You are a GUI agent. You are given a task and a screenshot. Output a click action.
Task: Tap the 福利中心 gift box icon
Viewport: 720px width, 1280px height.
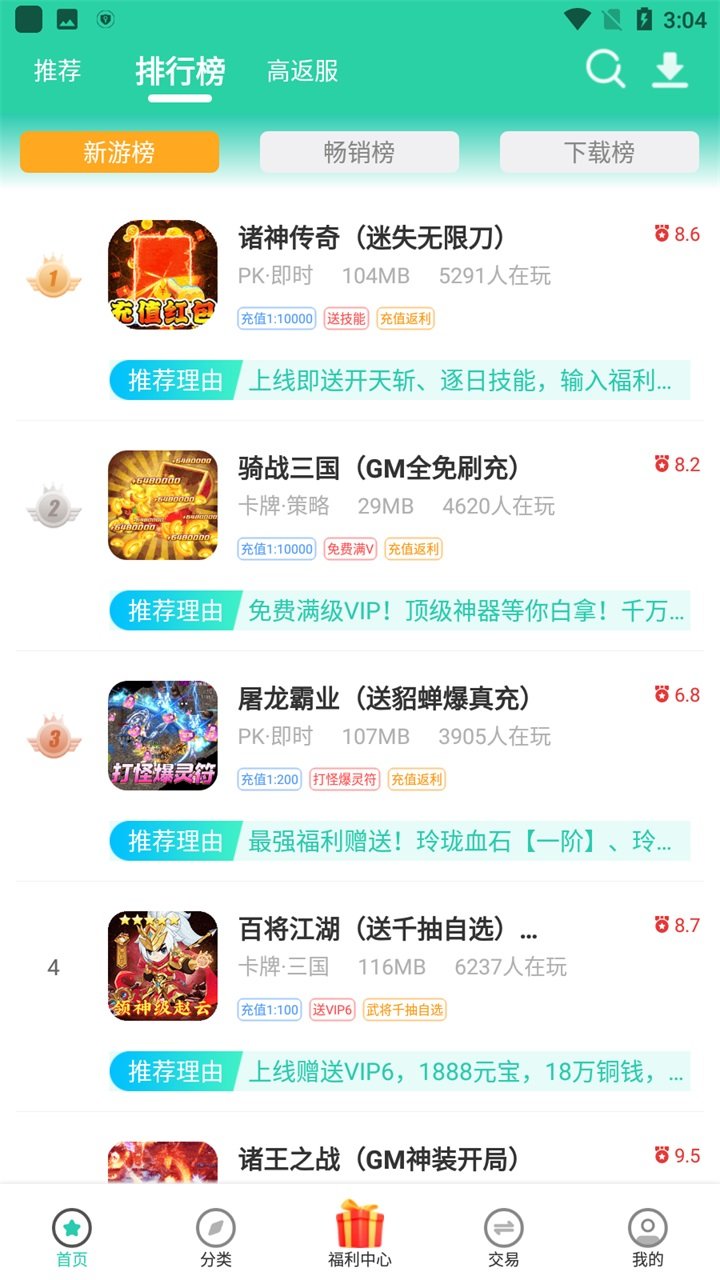(360, 1222)
